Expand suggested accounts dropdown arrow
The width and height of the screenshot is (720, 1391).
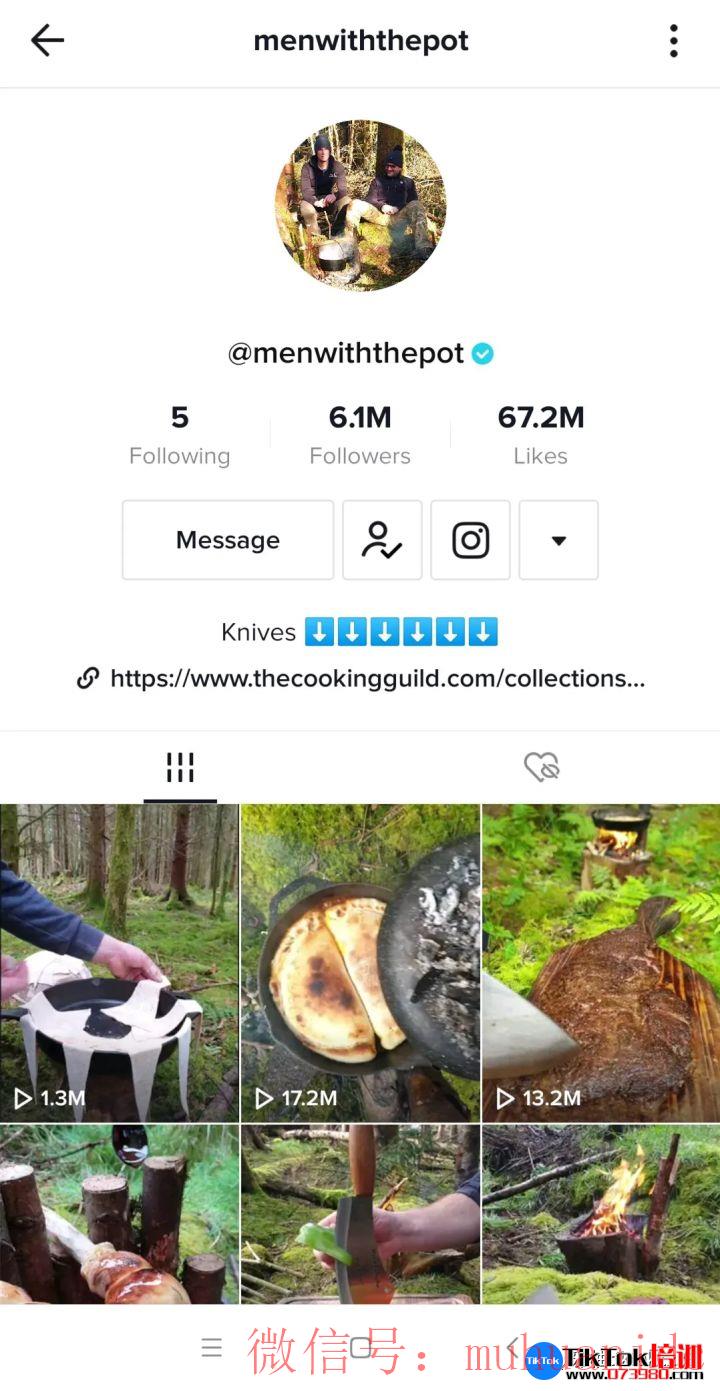[558, 540]
